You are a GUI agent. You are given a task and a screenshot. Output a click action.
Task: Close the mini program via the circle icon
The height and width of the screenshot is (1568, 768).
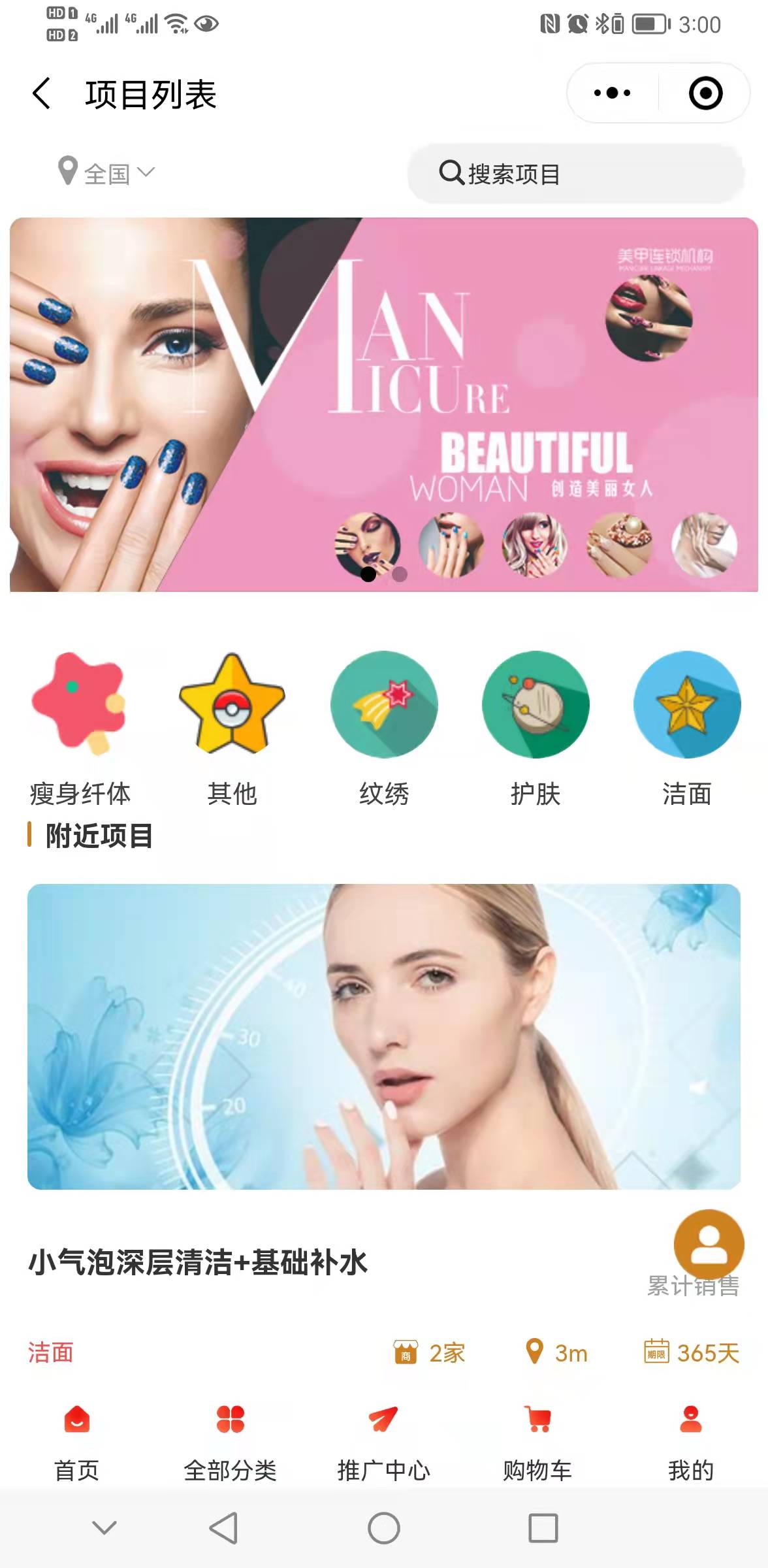click(x=705, y=93)
